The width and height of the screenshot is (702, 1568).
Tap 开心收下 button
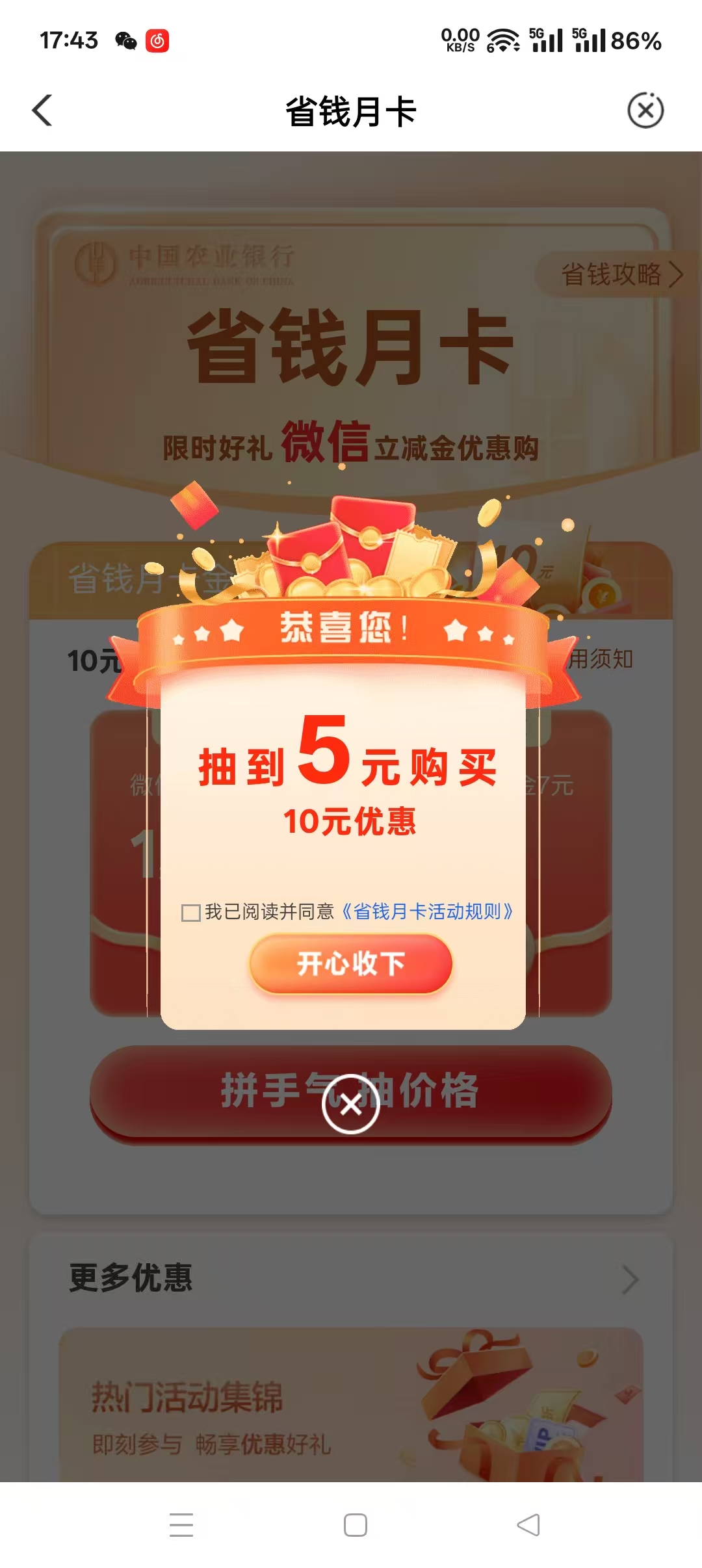[x=350, y=963]
